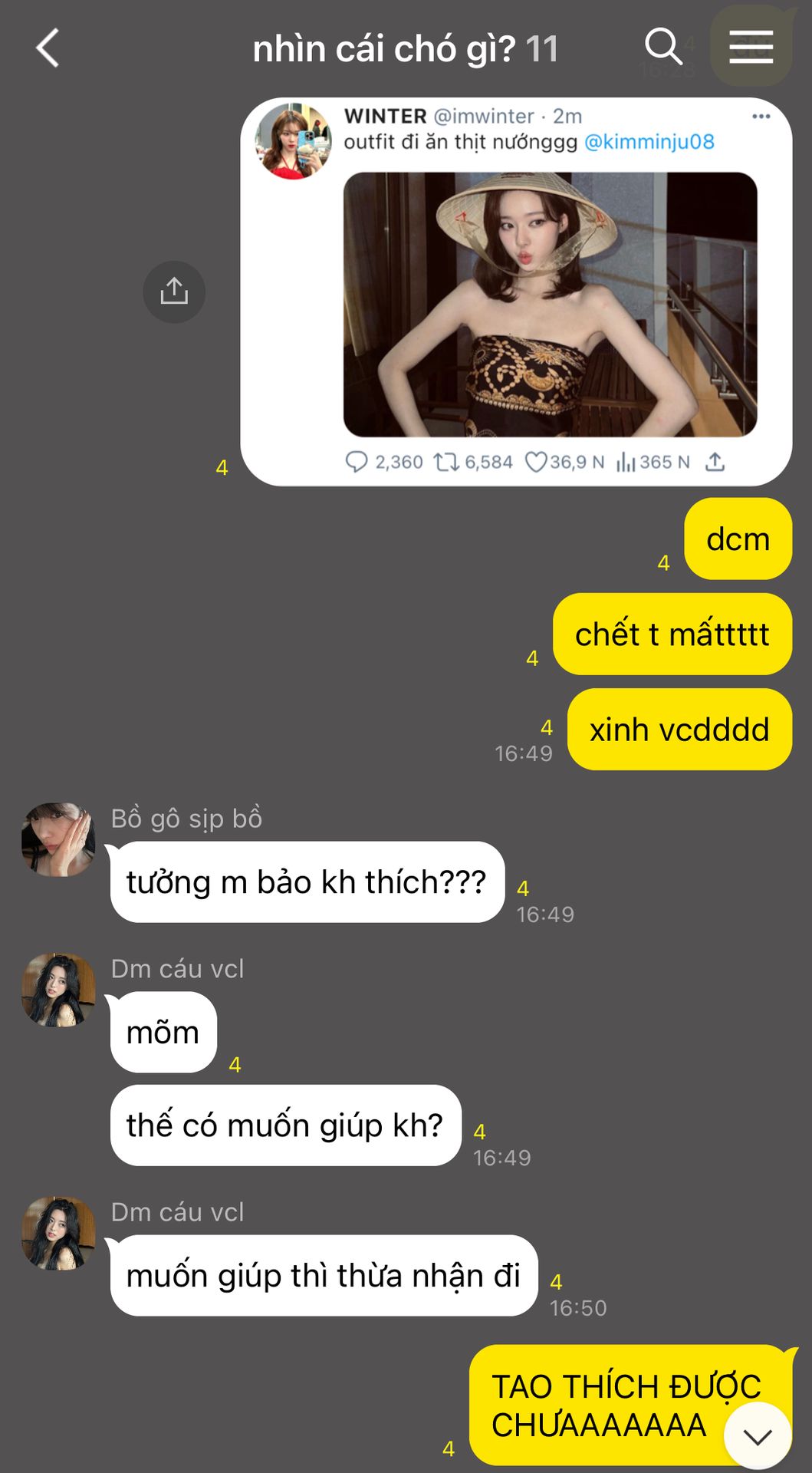Search within this conversation
The width and height of the screenshot is (812, 1473).
[663, 47]
